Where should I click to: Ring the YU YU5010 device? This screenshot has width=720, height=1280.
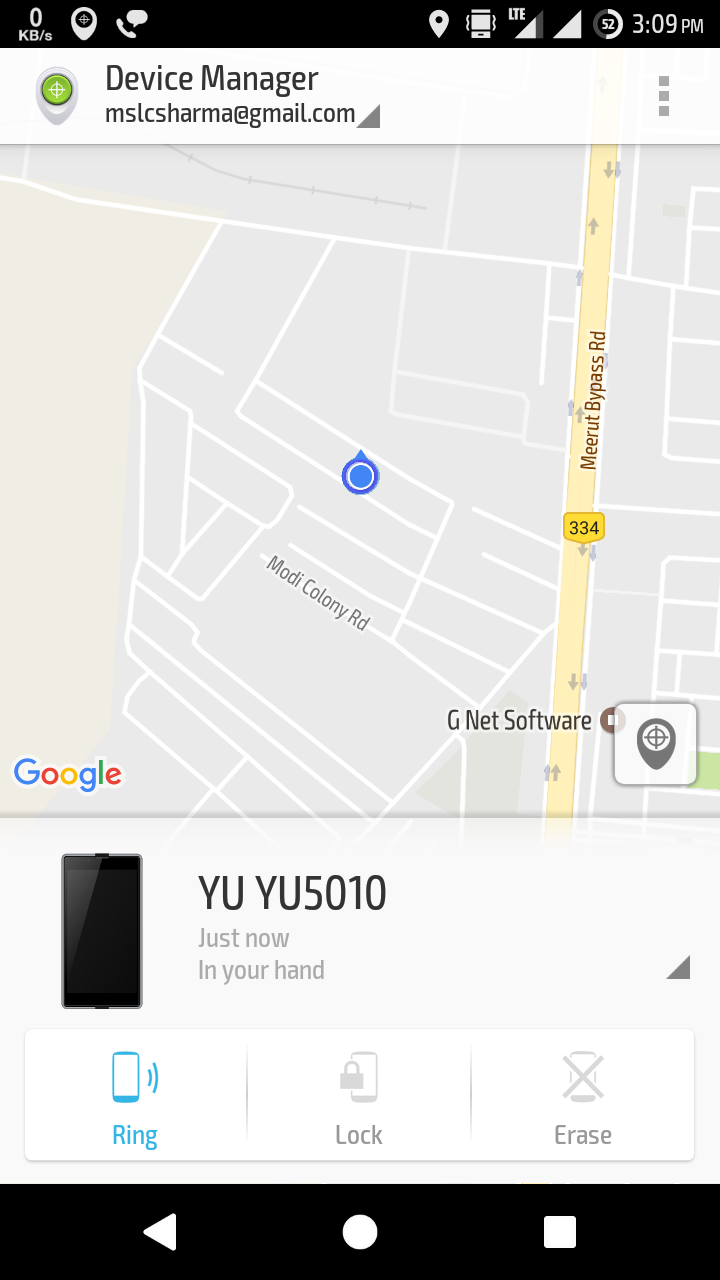(135, 1096)
